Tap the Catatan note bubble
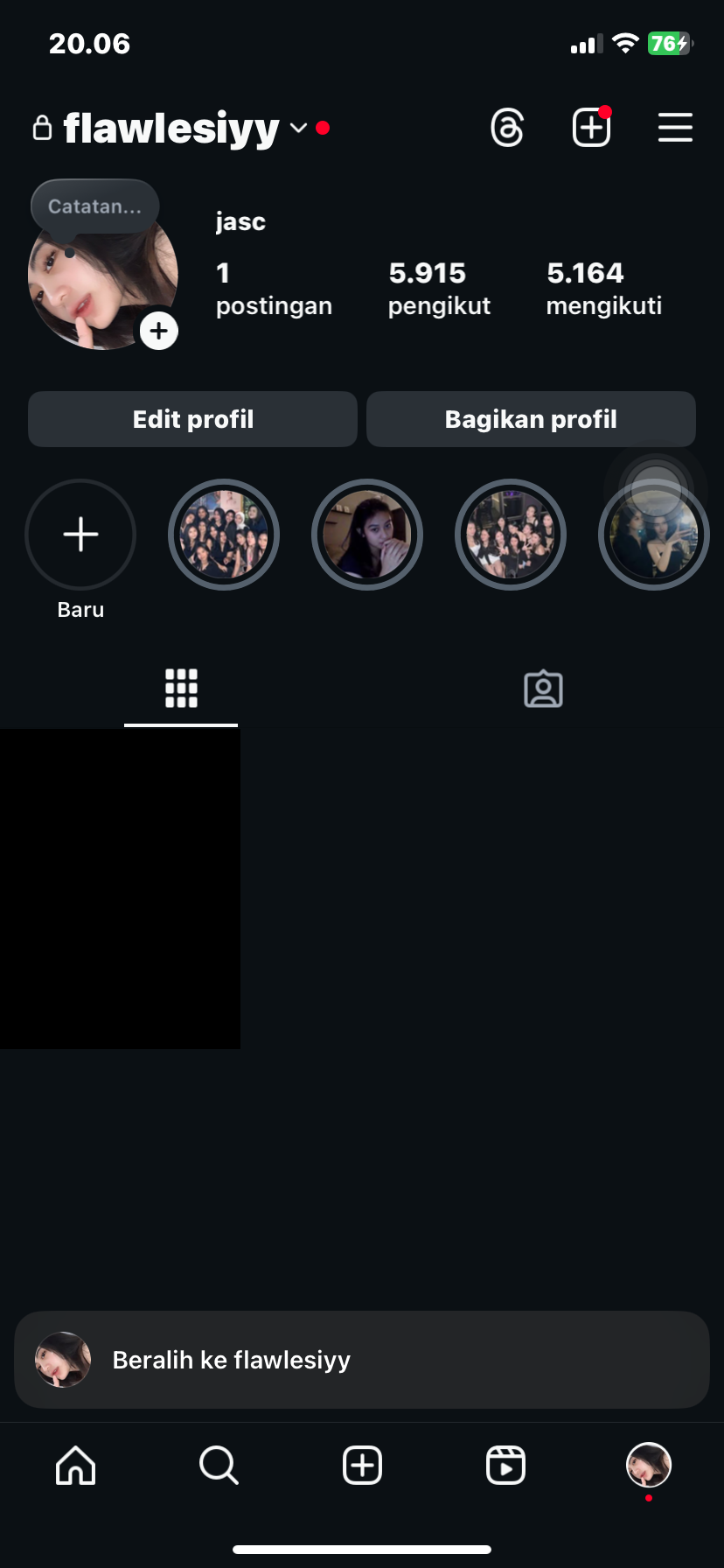The height and width of the screenshot is (1568, 724). [x=94, y=206]
